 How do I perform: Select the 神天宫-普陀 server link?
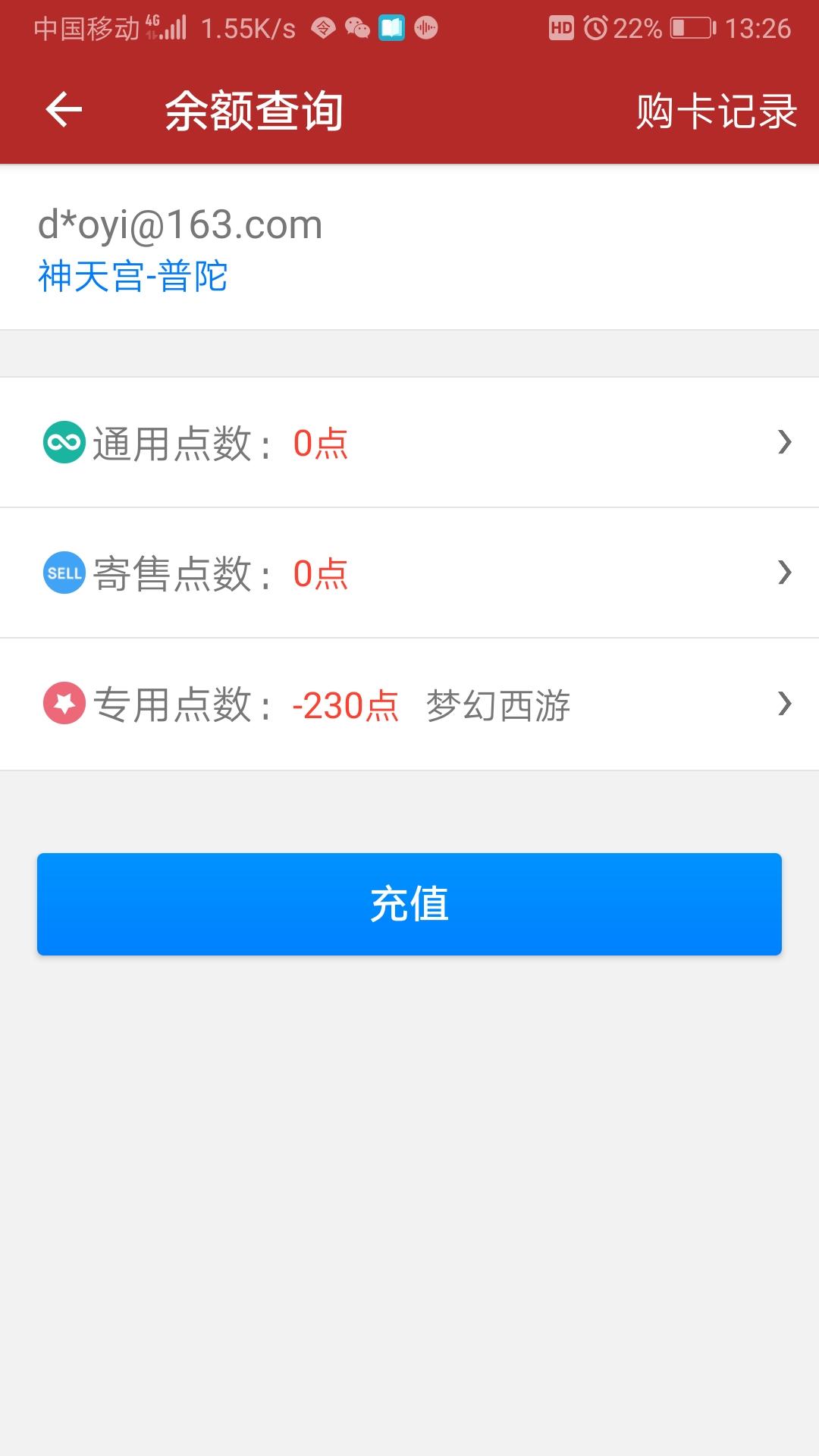[133, 276]
